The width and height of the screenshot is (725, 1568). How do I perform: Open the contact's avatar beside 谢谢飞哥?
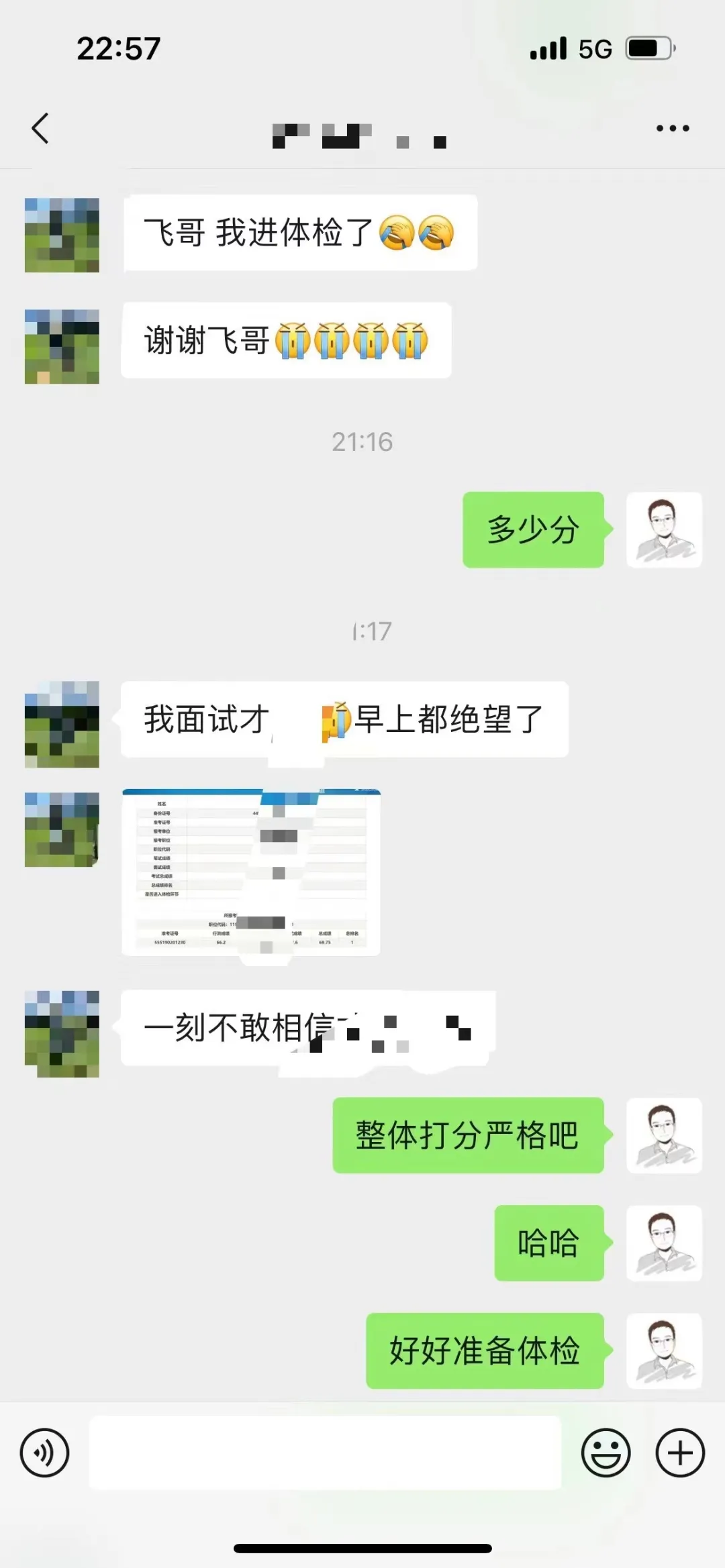[x=62, y=346]
